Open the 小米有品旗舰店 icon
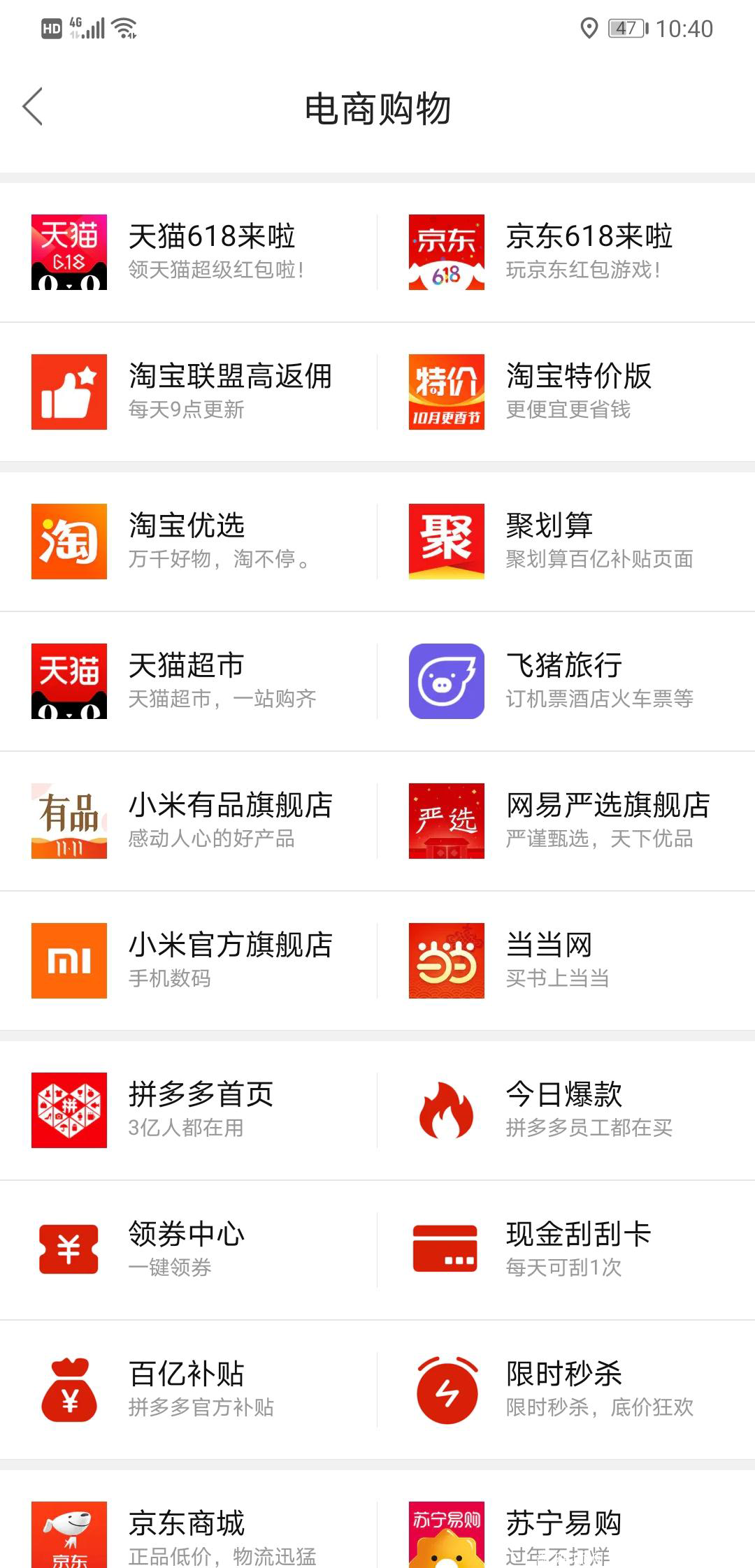755x1568 pixels. tap(69, 822)
